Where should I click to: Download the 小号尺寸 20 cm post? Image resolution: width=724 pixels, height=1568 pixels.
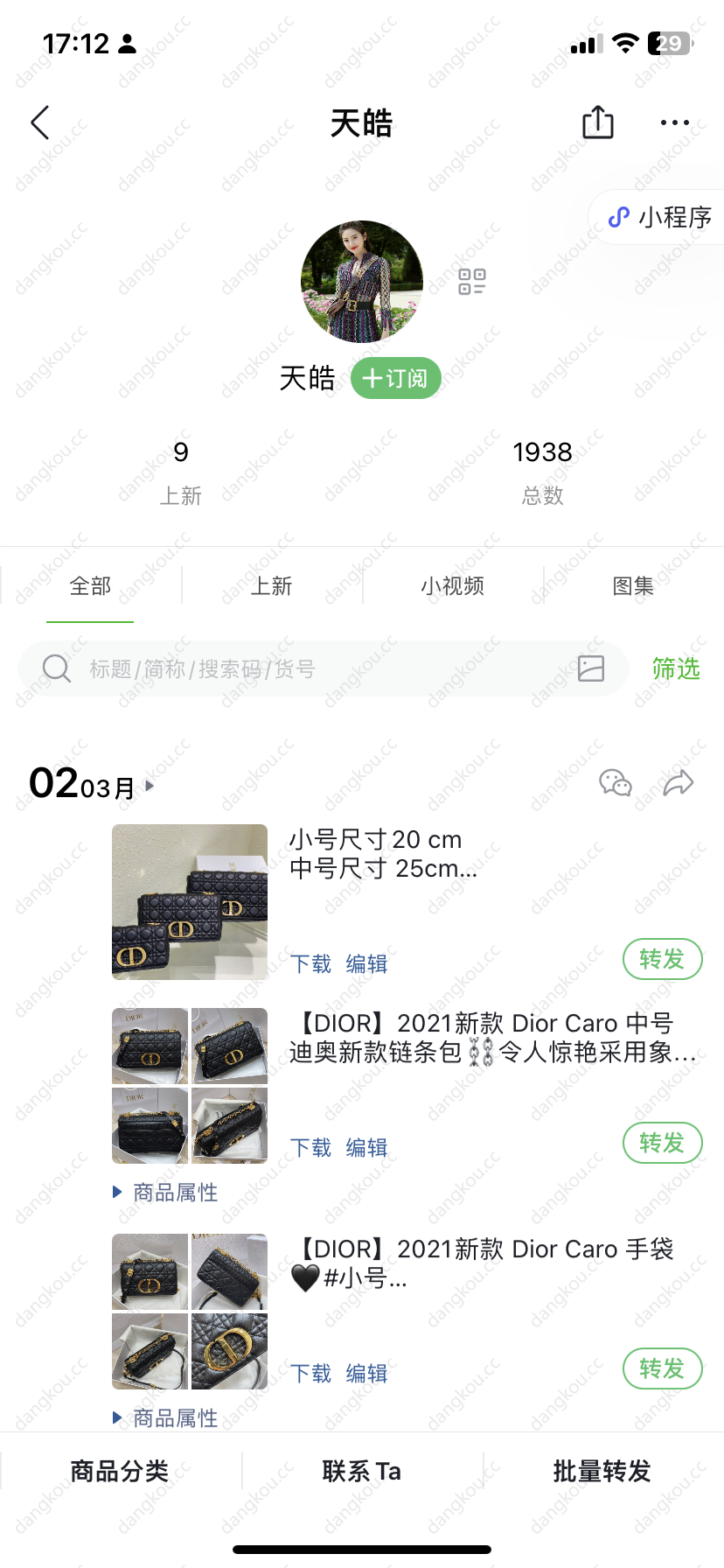(310, 963)
